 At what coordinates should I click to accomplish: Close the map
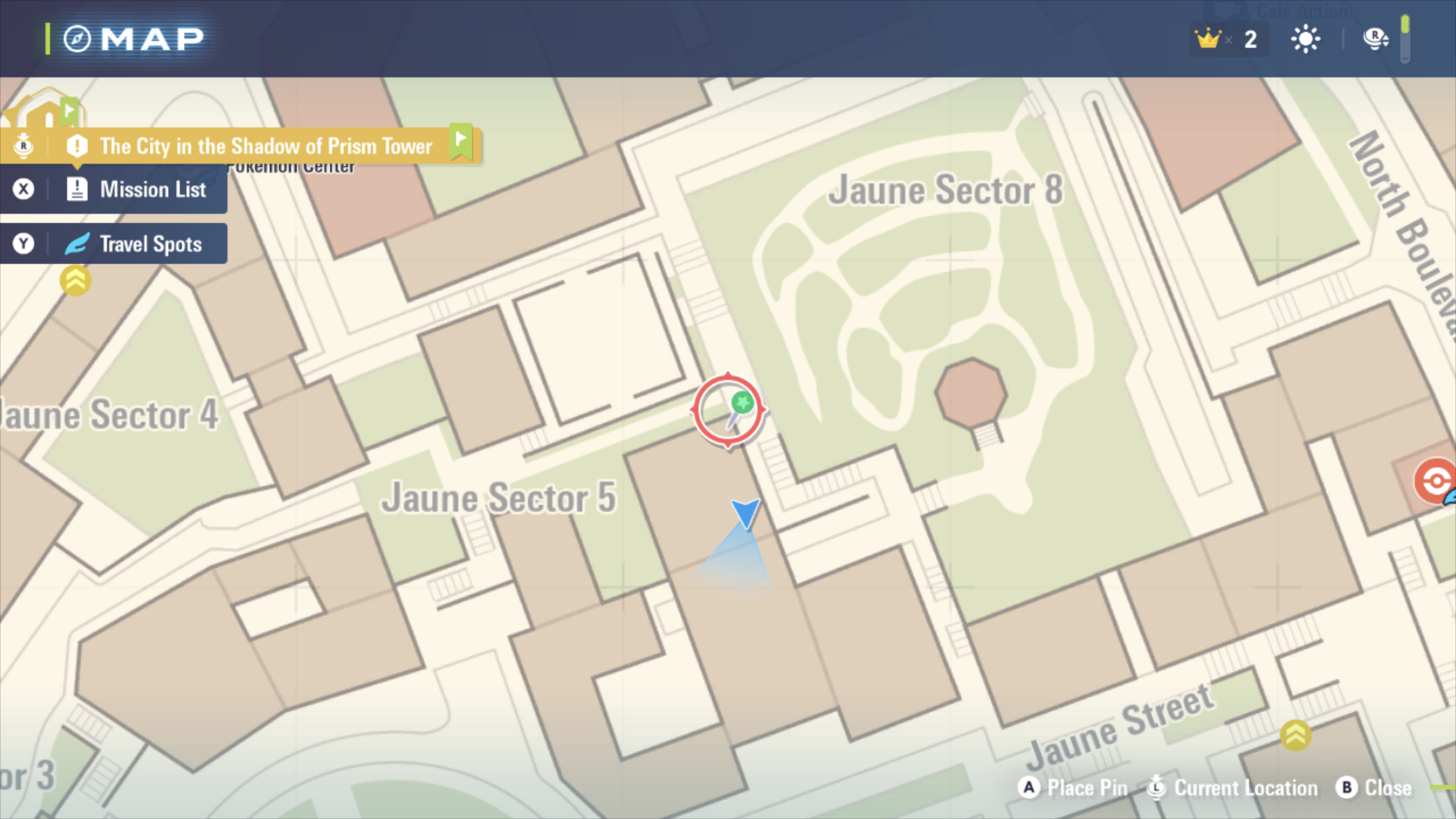click(x=1374, y=788)
